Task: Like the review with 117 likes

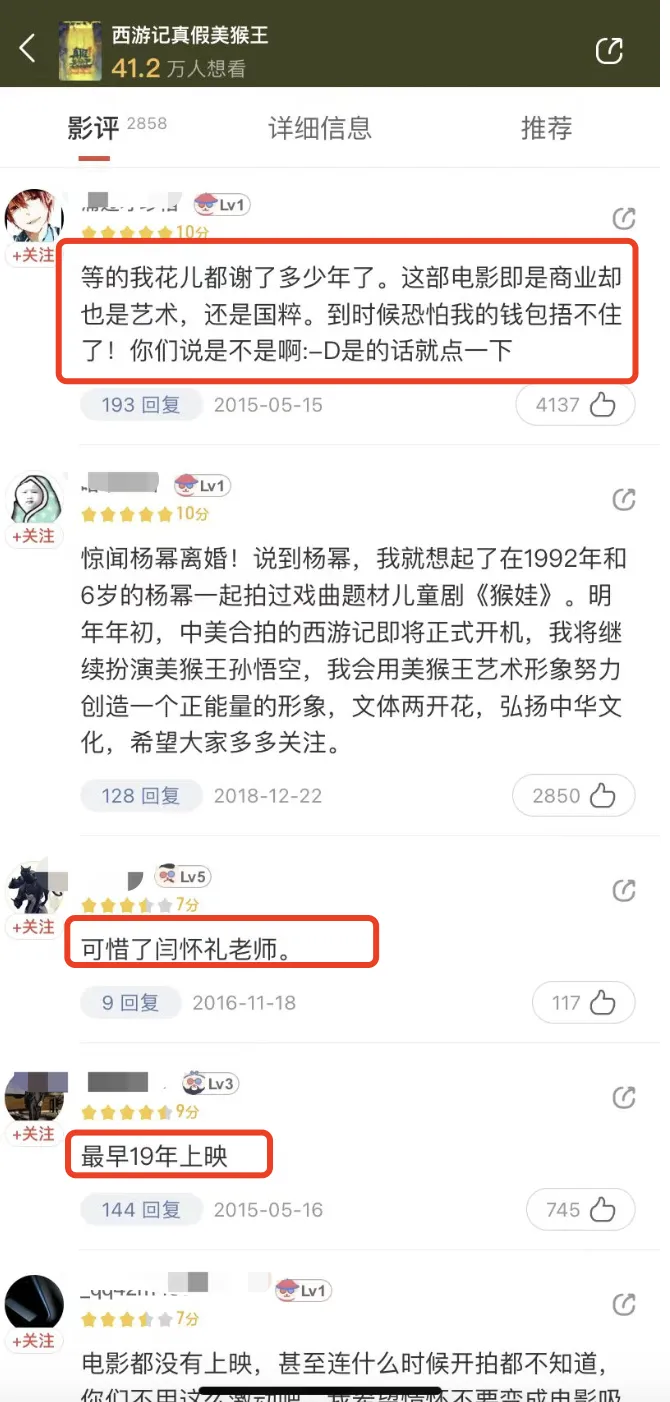Action: [583, 1002]
